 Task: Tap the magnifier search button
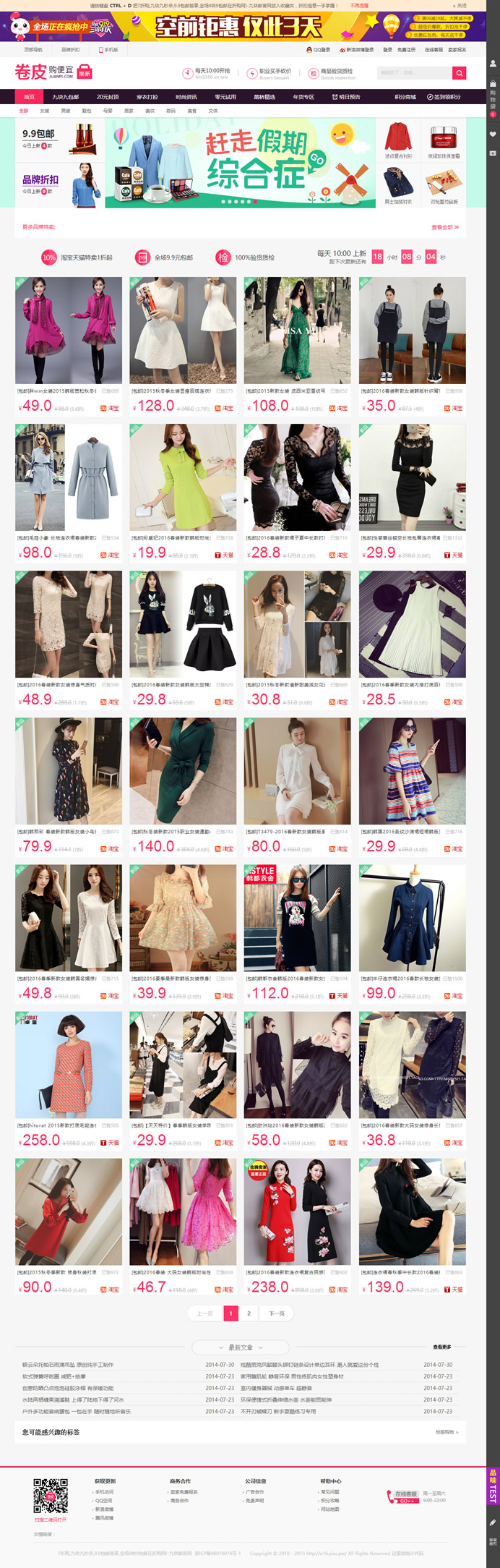[x=459, y=73]
